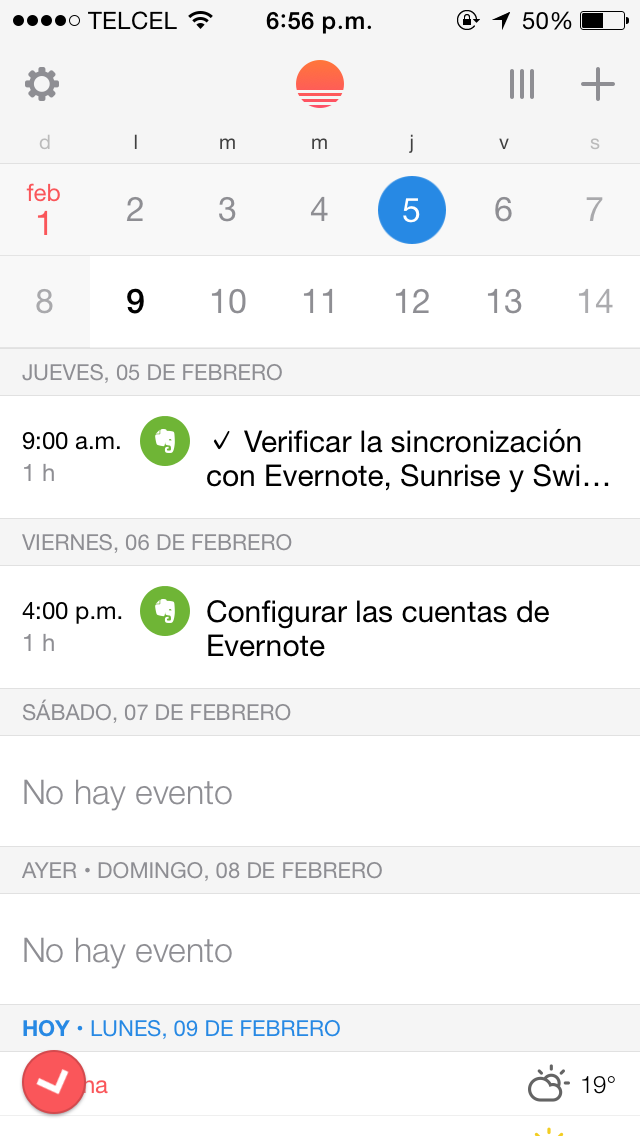Create event on Sábado 07 de febrero
The image size is (640, 1136).
tap(320, 792)
